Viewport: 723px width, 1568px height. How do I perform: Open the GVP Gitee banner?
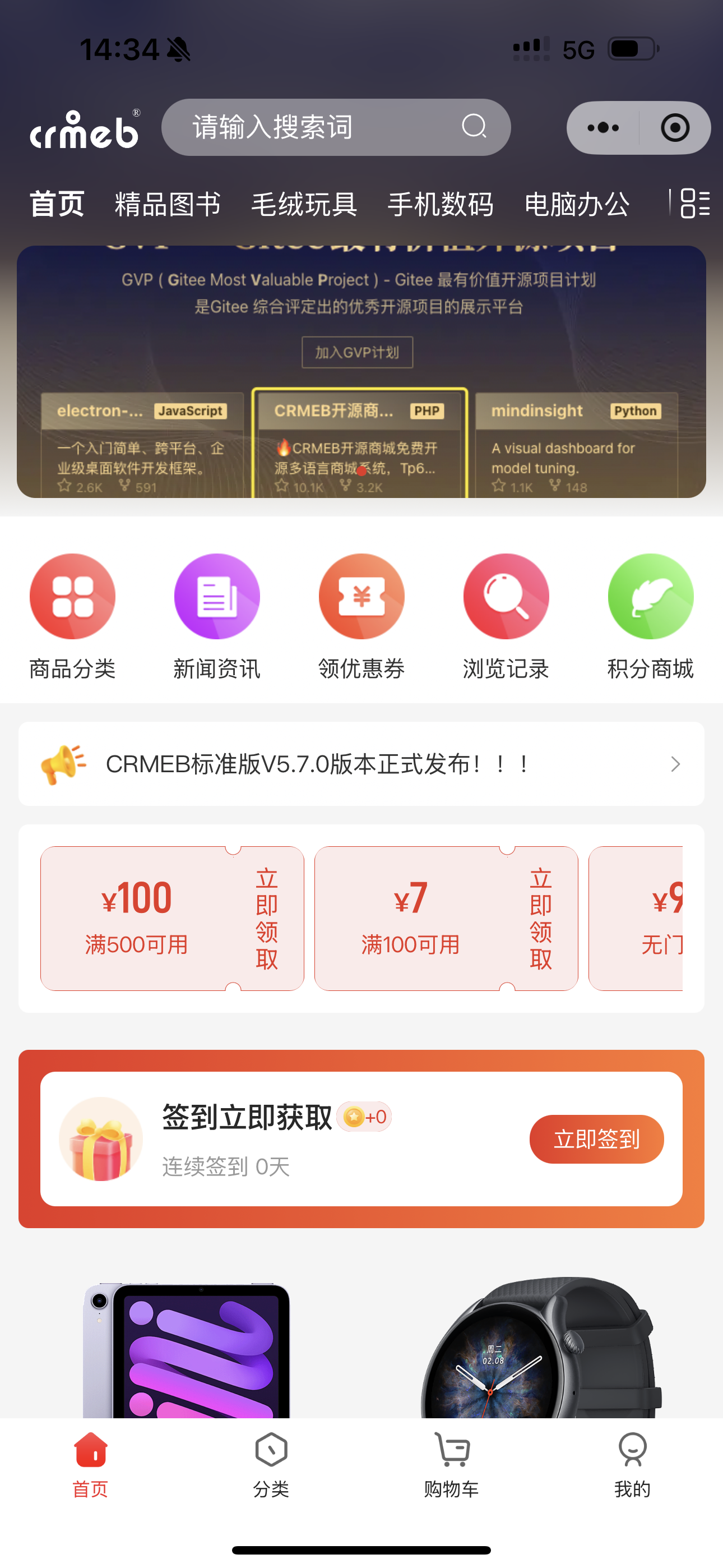tap(361, 371)
